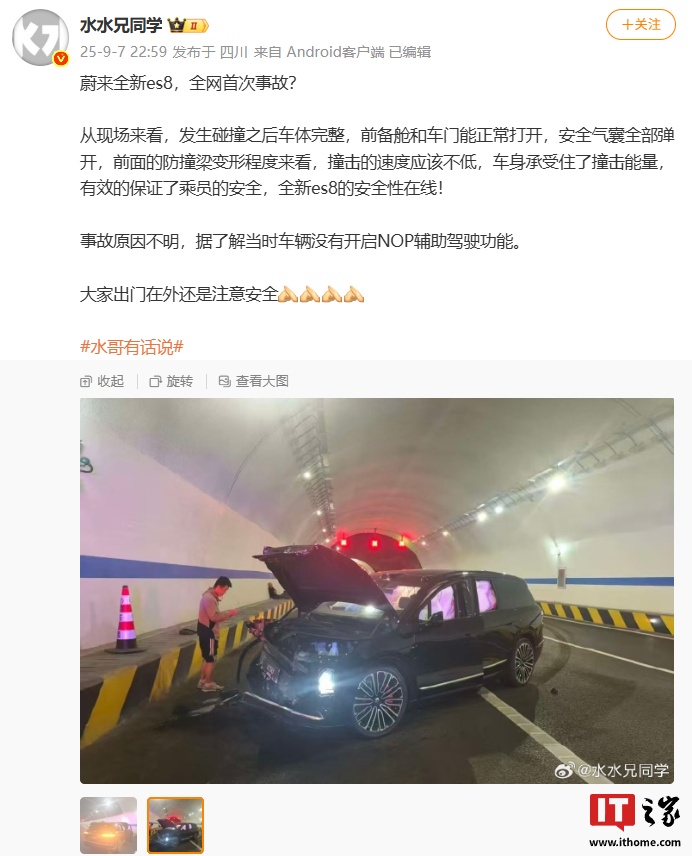Open 水水兄同学's profile avatar

tap(40, 38)
